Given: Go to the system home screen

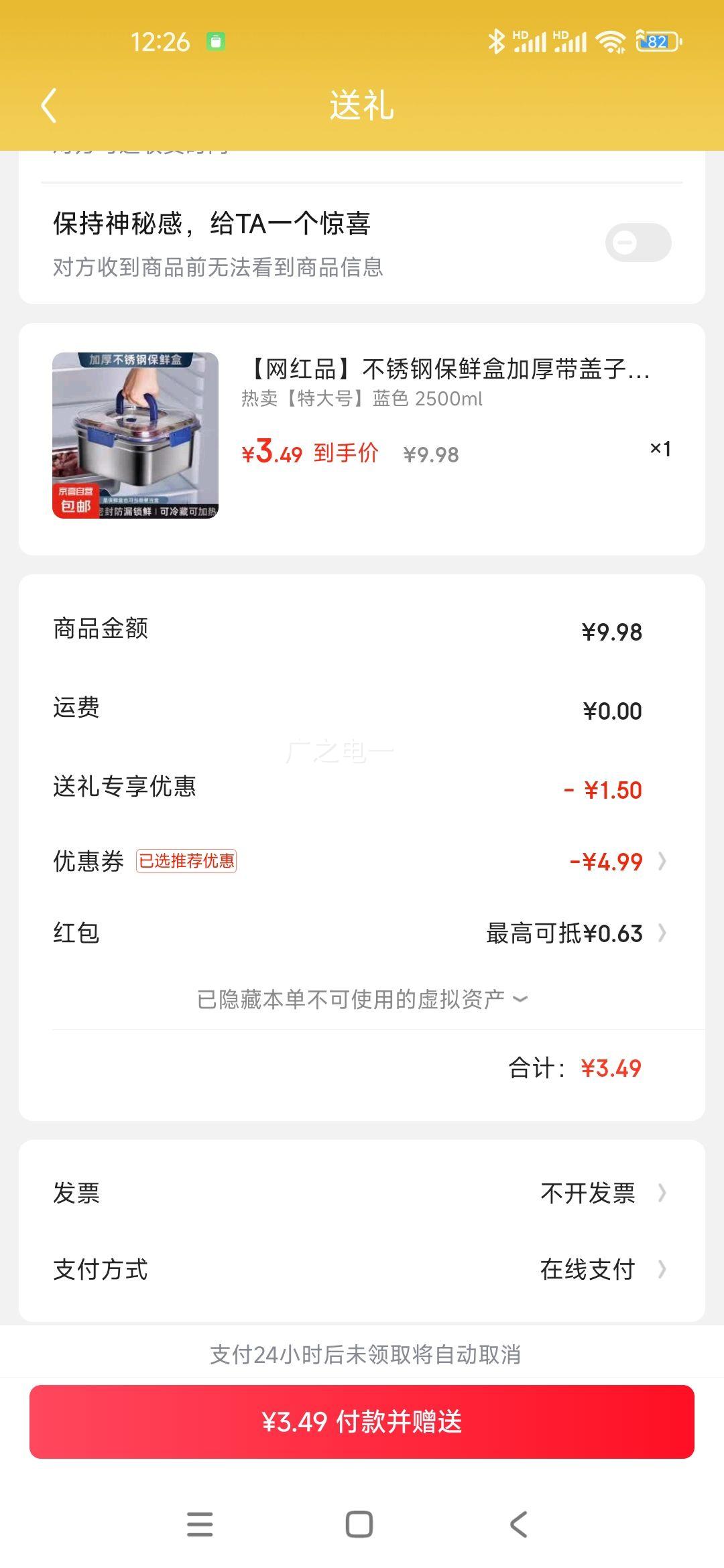Looking at the screenshot, I should 359,1524.
